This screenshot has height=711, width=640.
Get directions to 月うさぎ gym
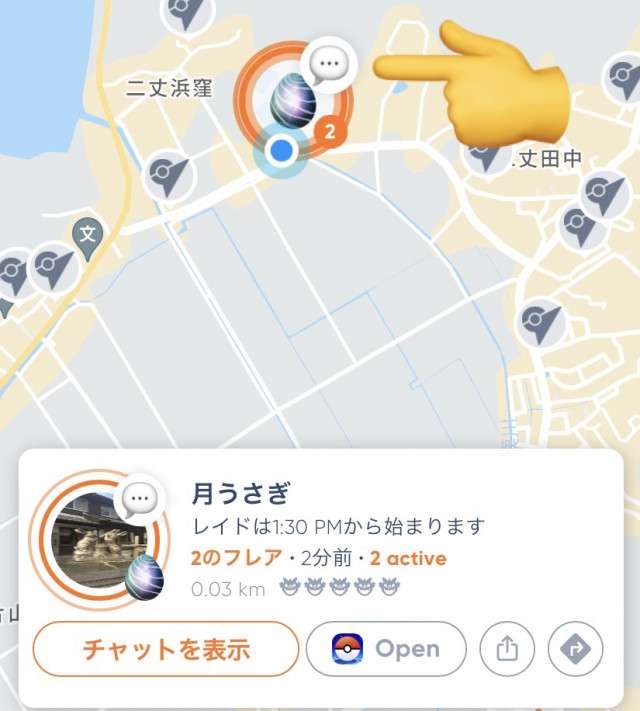[576, 649]
